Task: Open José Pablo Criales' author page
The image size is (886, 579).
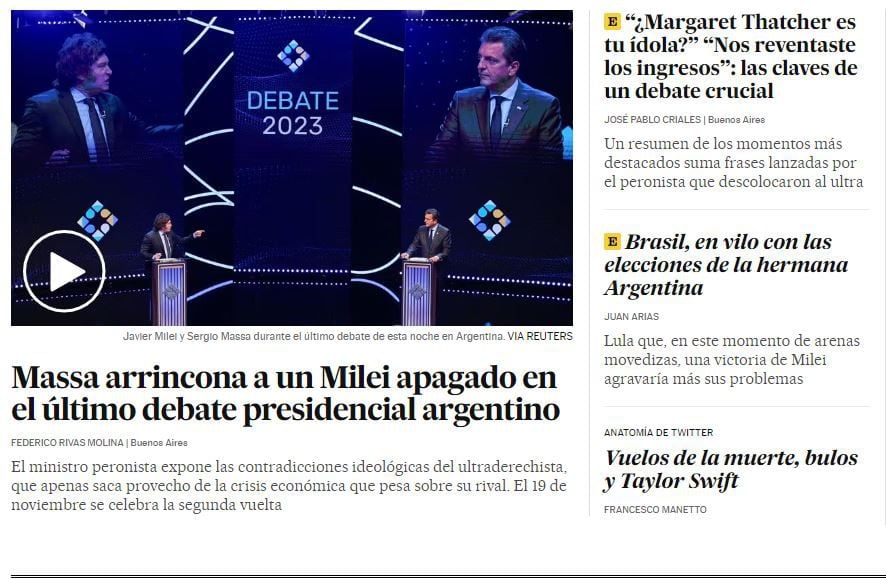Action: click(652, 120)
